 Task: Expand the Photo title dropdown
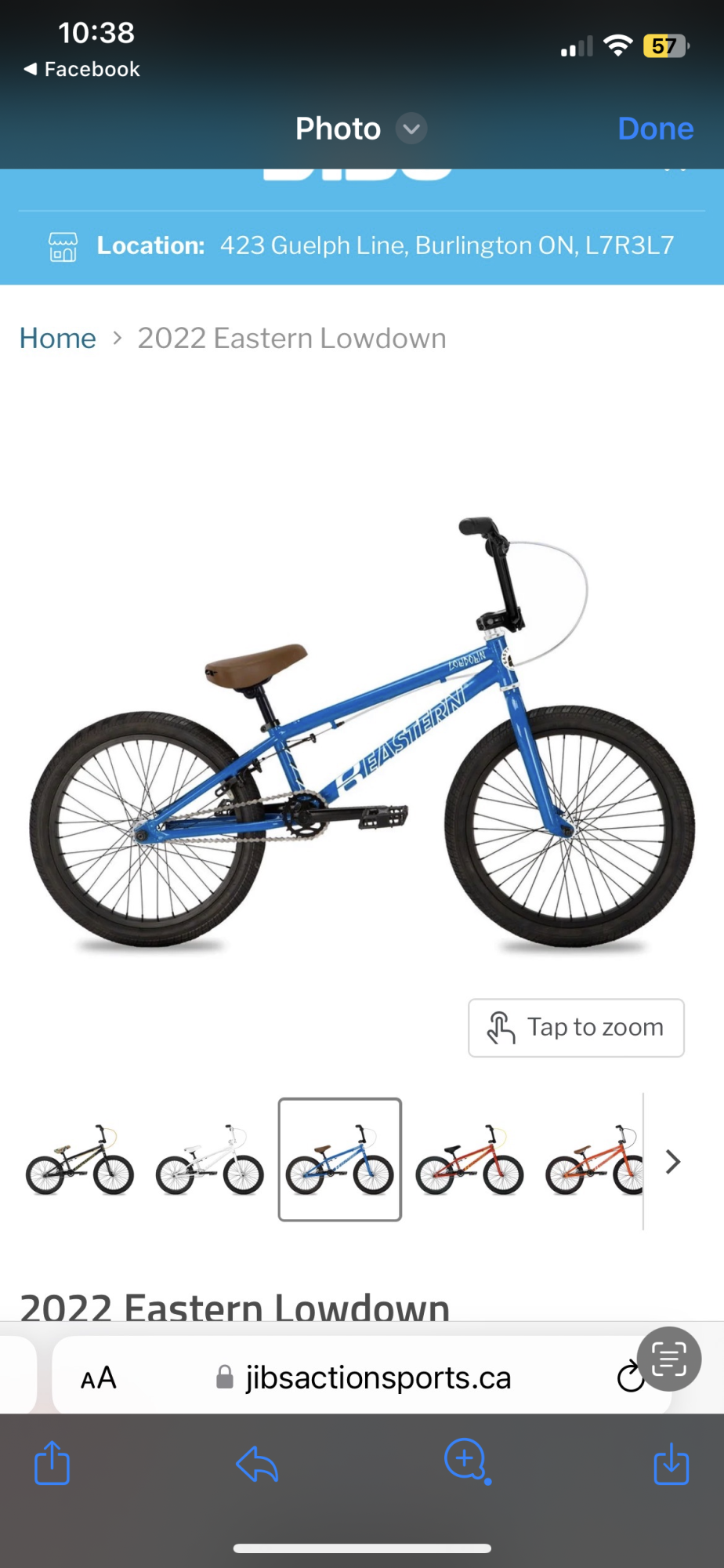click(x=411, y=129)
